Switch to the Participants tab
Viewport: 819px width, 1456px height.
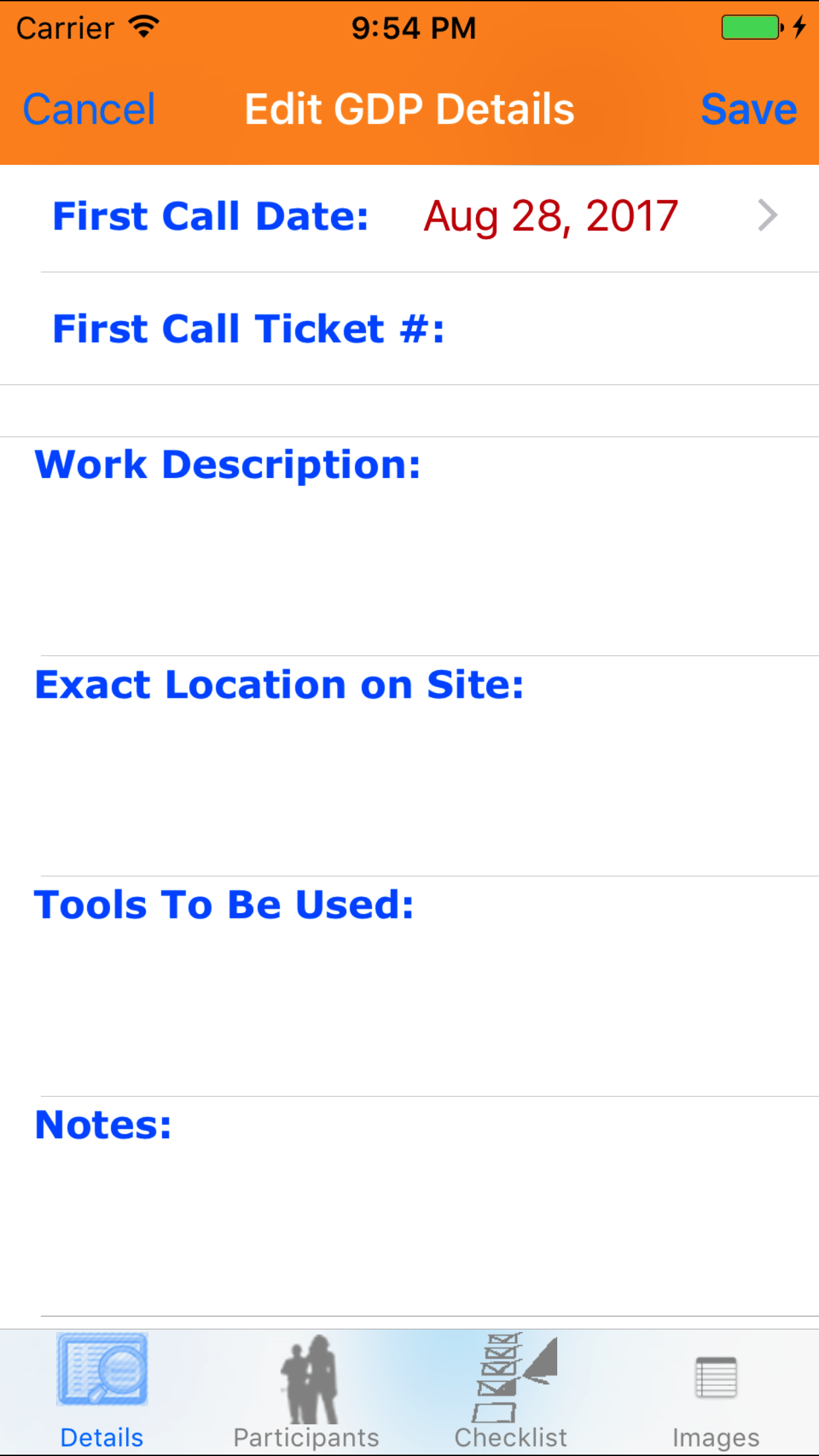click(307, 1391)
